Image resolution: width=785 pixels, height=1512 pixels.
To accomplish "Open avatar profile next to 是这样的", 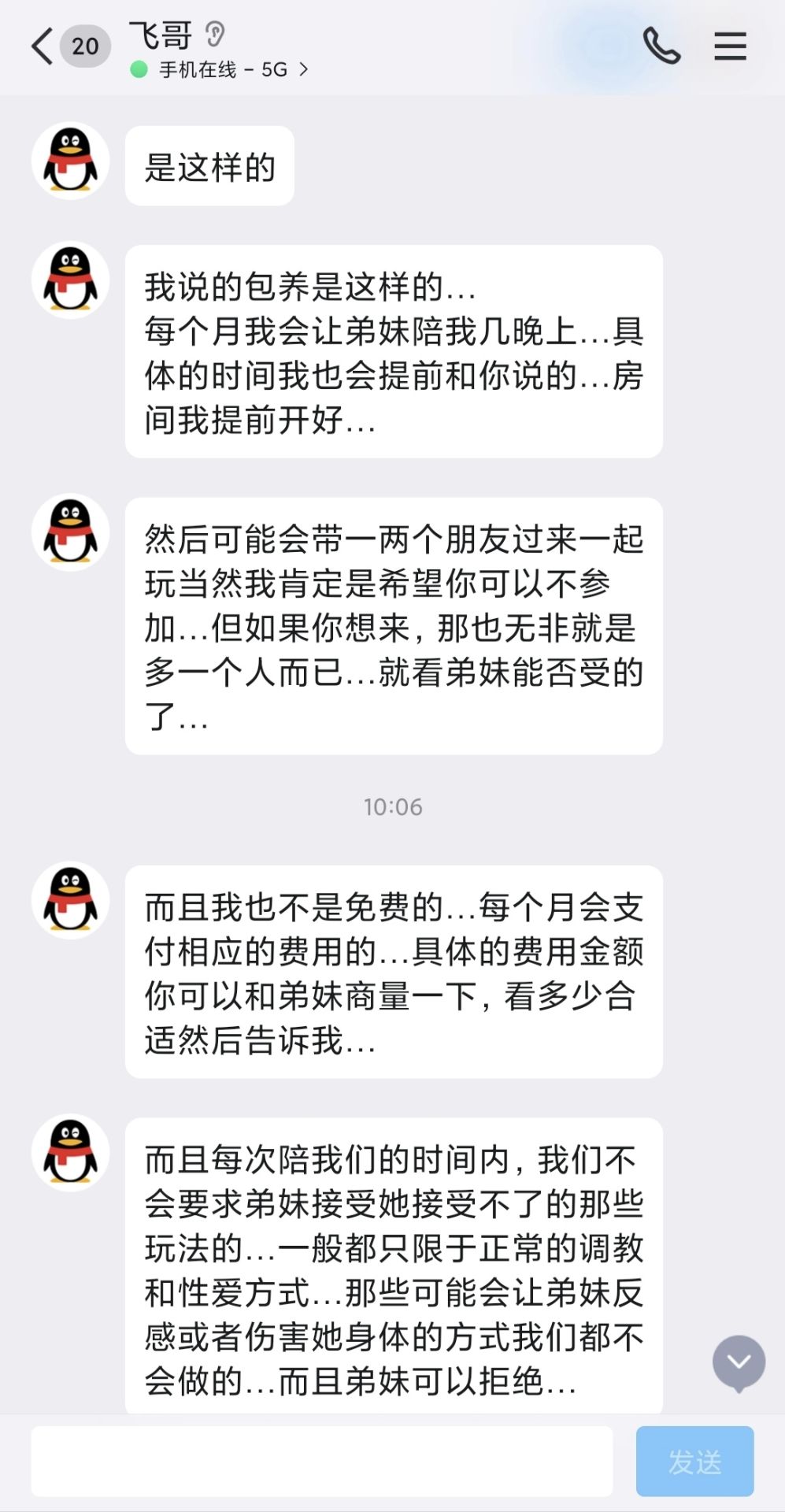I will (70, 161).
